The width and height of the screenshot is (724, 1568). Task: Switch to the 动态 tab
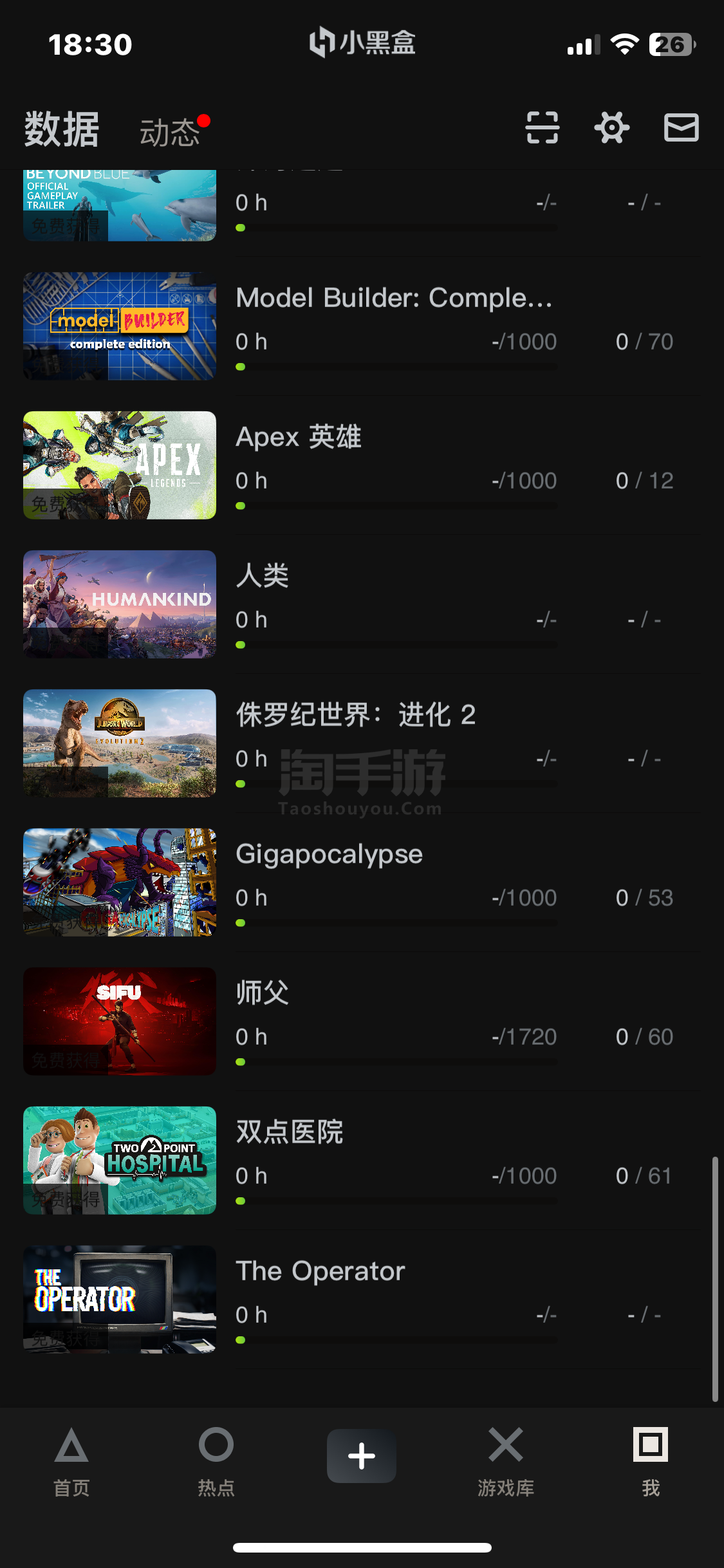coord(171,132)
